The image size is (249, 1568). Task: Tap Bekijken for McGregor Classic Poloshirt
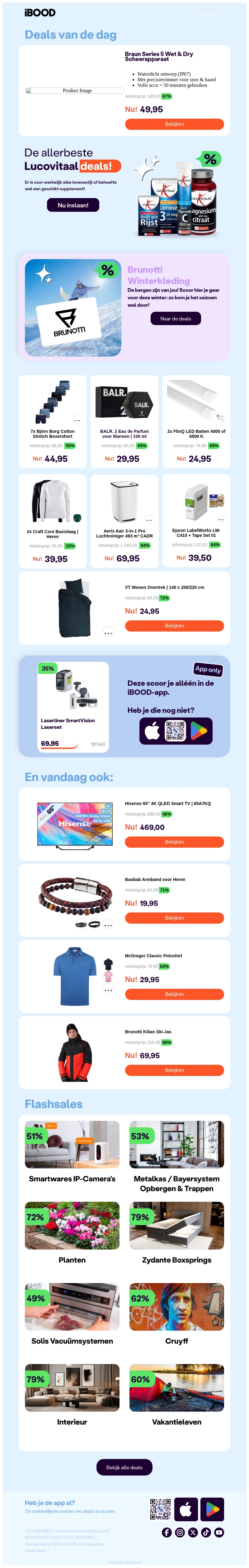(174, 994)
